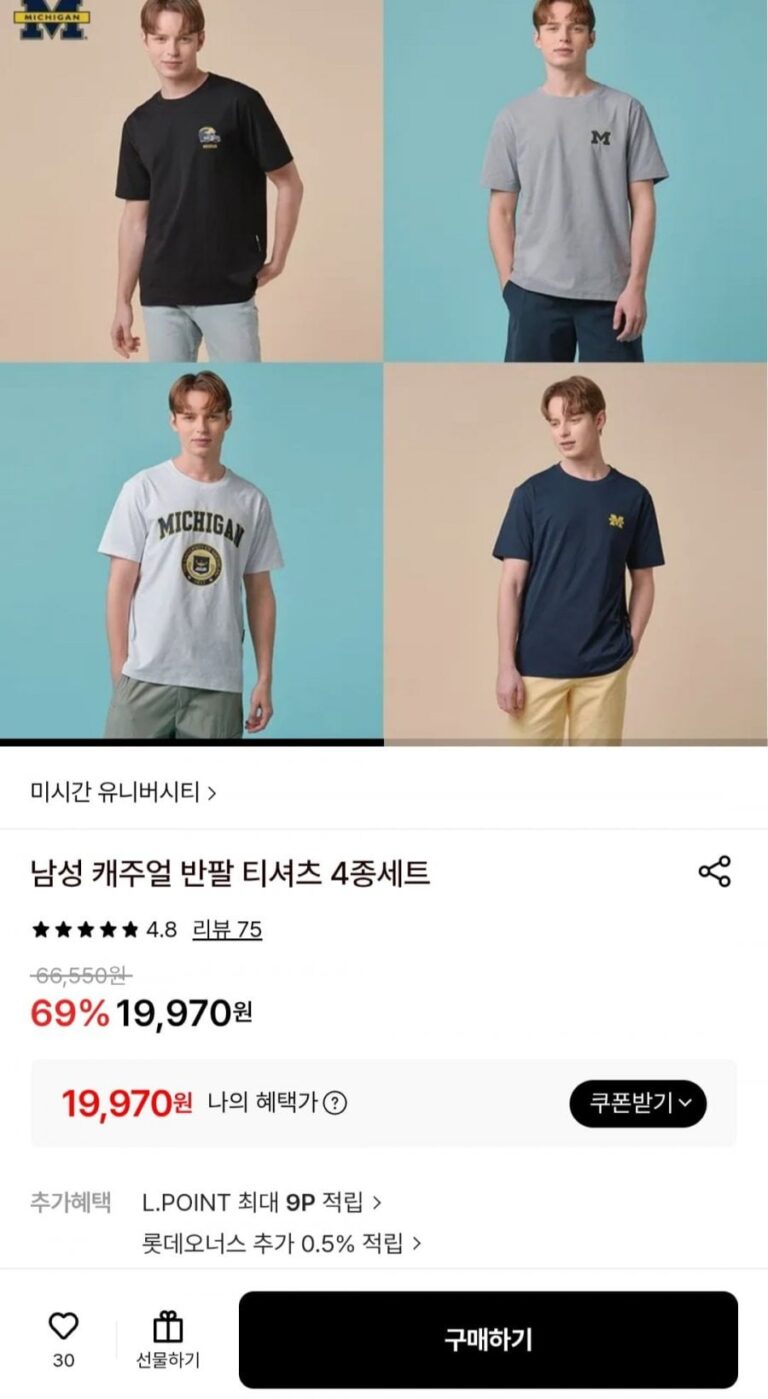Tap 구매하기 to purchase
Image resolution: width=768 pixels, height=1399 pixels.
pos(488,1339)
